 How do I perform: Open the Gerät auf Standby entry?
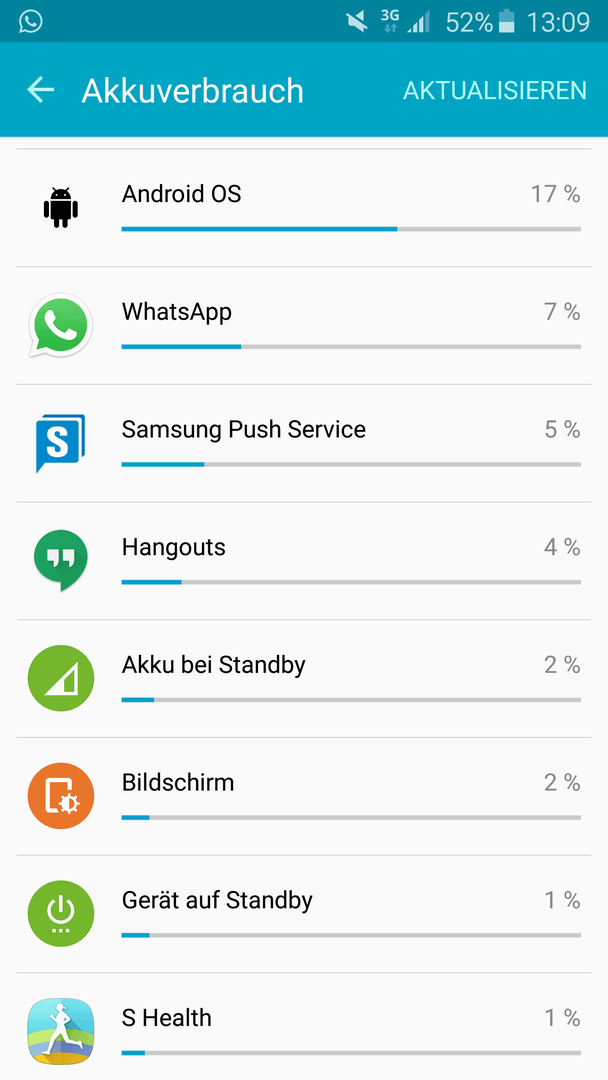(304, 914)
